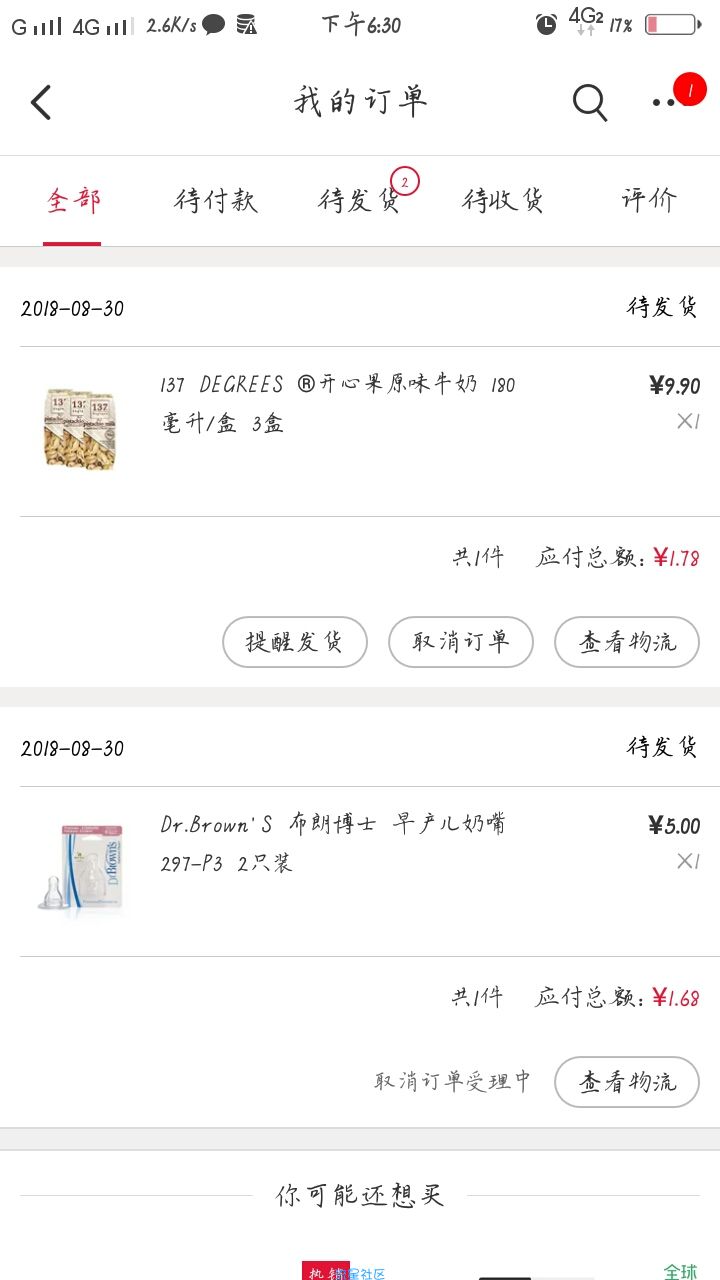
Task: Tap 取消订单 for the milk order
Action: 461,641
